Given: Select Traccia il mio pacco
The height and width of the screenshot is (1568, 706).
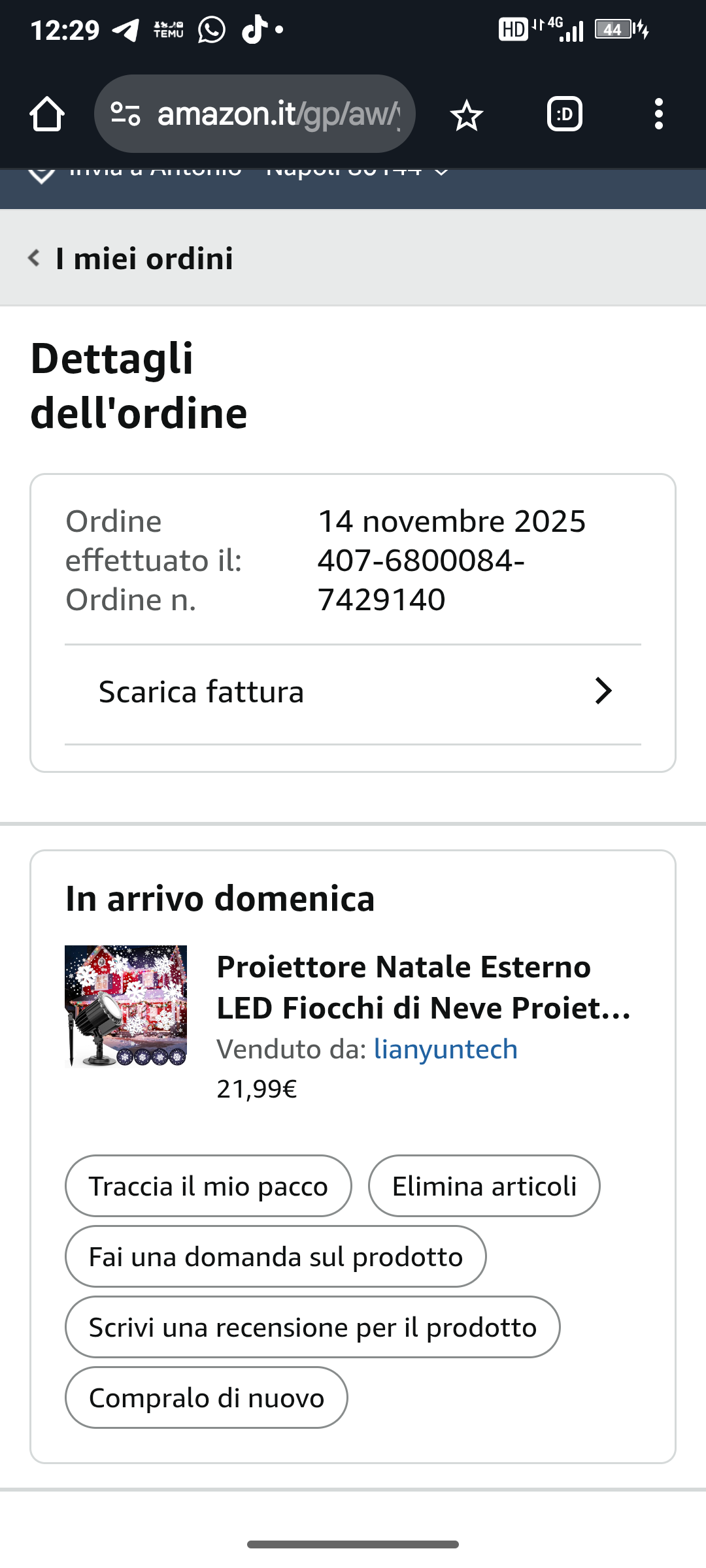Looking at the screenshot, I should (209, 1186).
